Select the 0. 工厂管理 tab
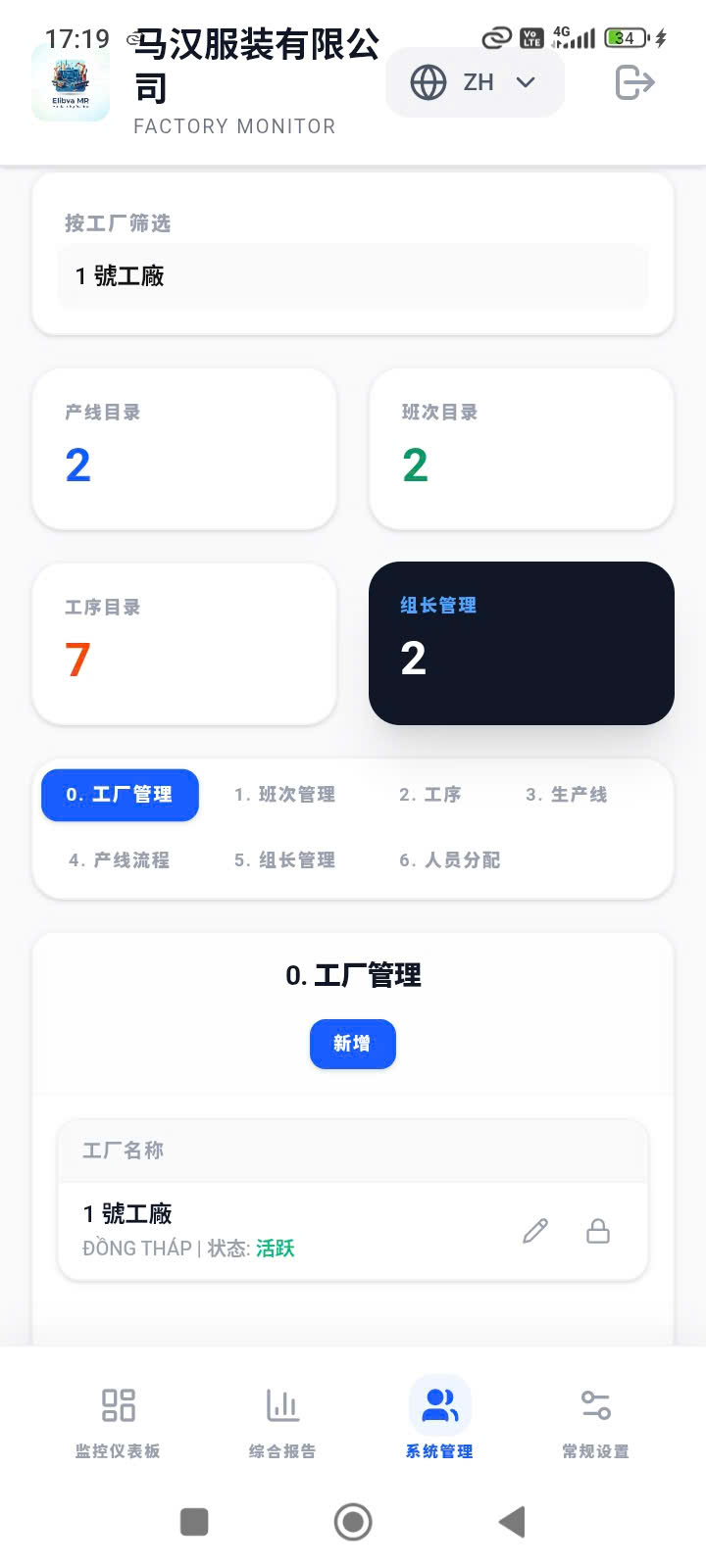This screenshot has width=706, height=1568. point(120,795)
